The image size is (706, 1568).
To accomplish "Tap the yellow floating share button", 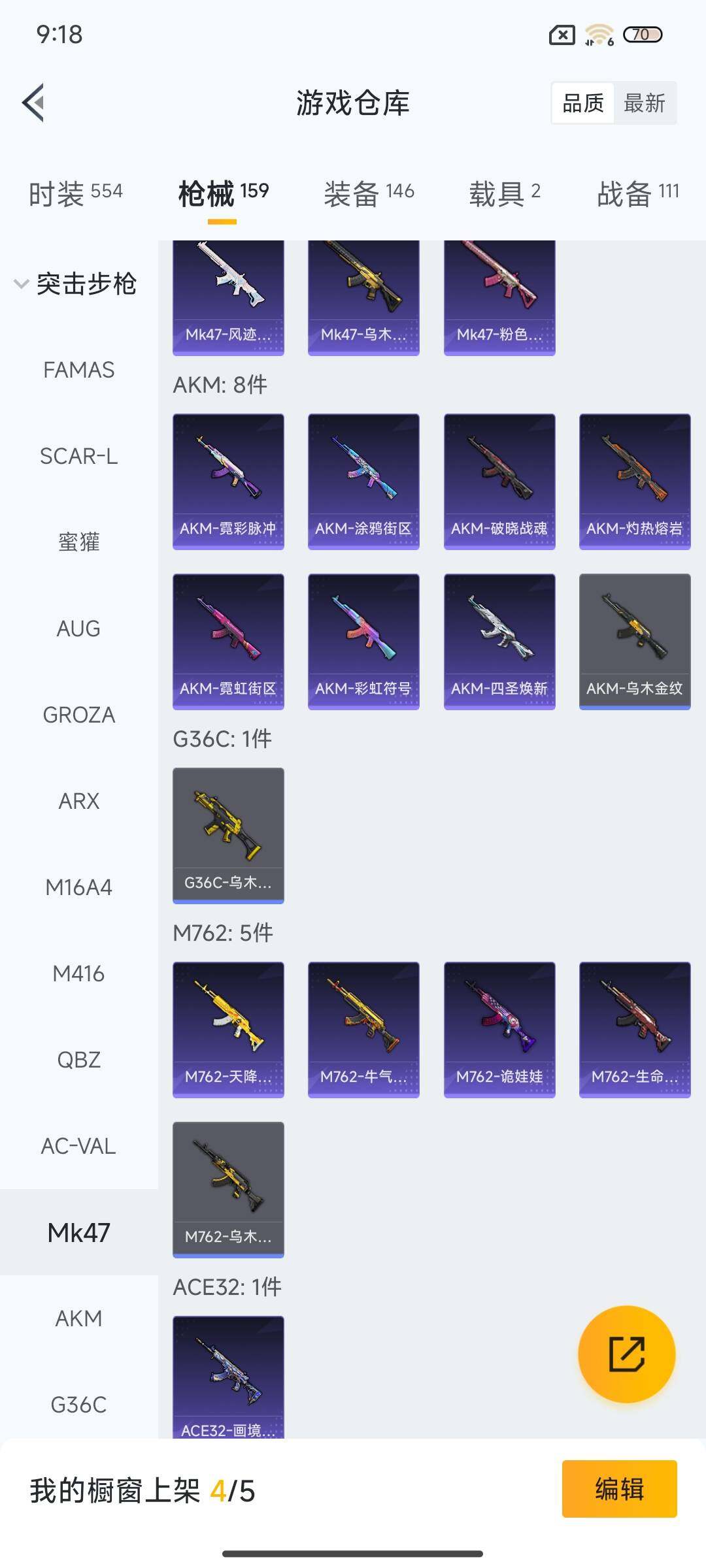I will [626, 1354].
